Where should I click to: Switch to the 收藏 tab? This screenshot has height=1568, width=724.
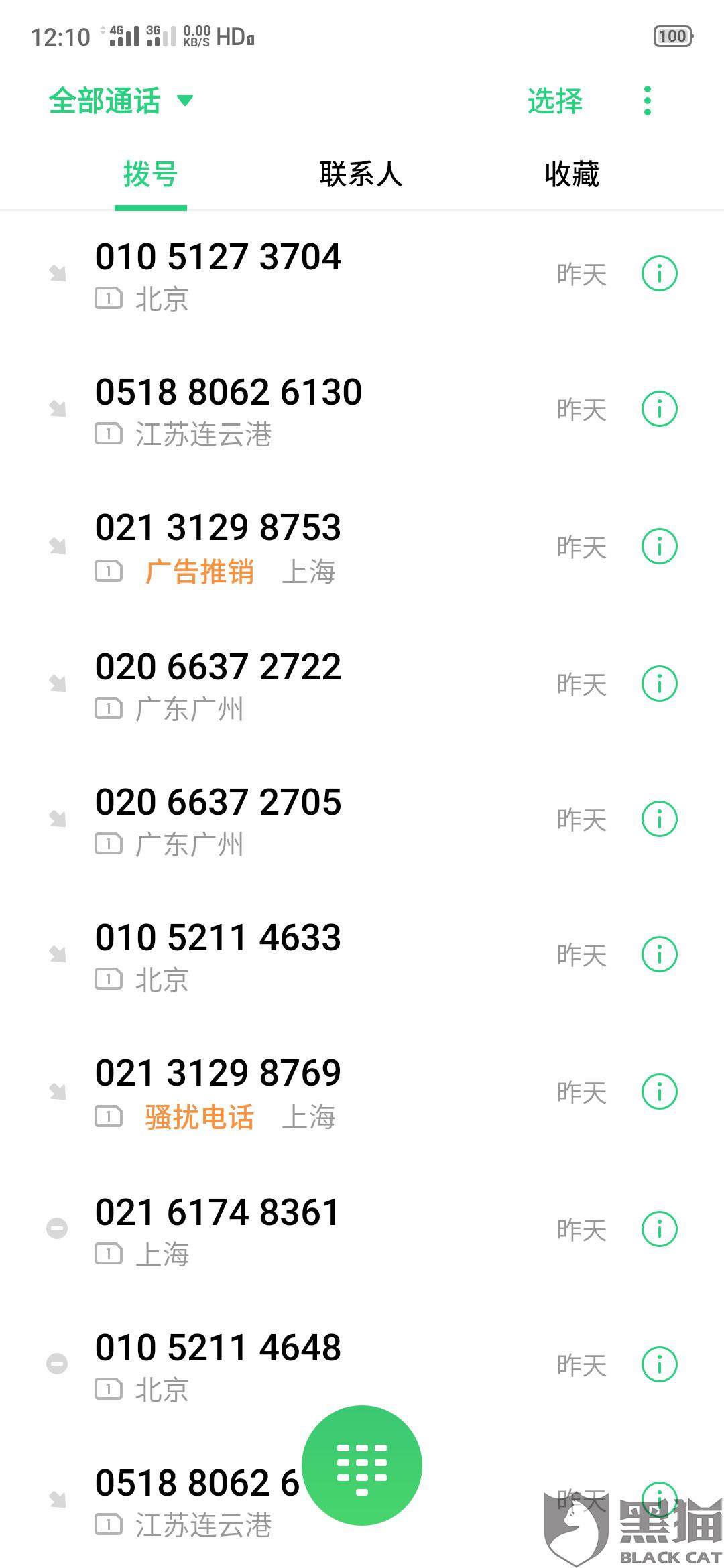(x=571, y=174)
